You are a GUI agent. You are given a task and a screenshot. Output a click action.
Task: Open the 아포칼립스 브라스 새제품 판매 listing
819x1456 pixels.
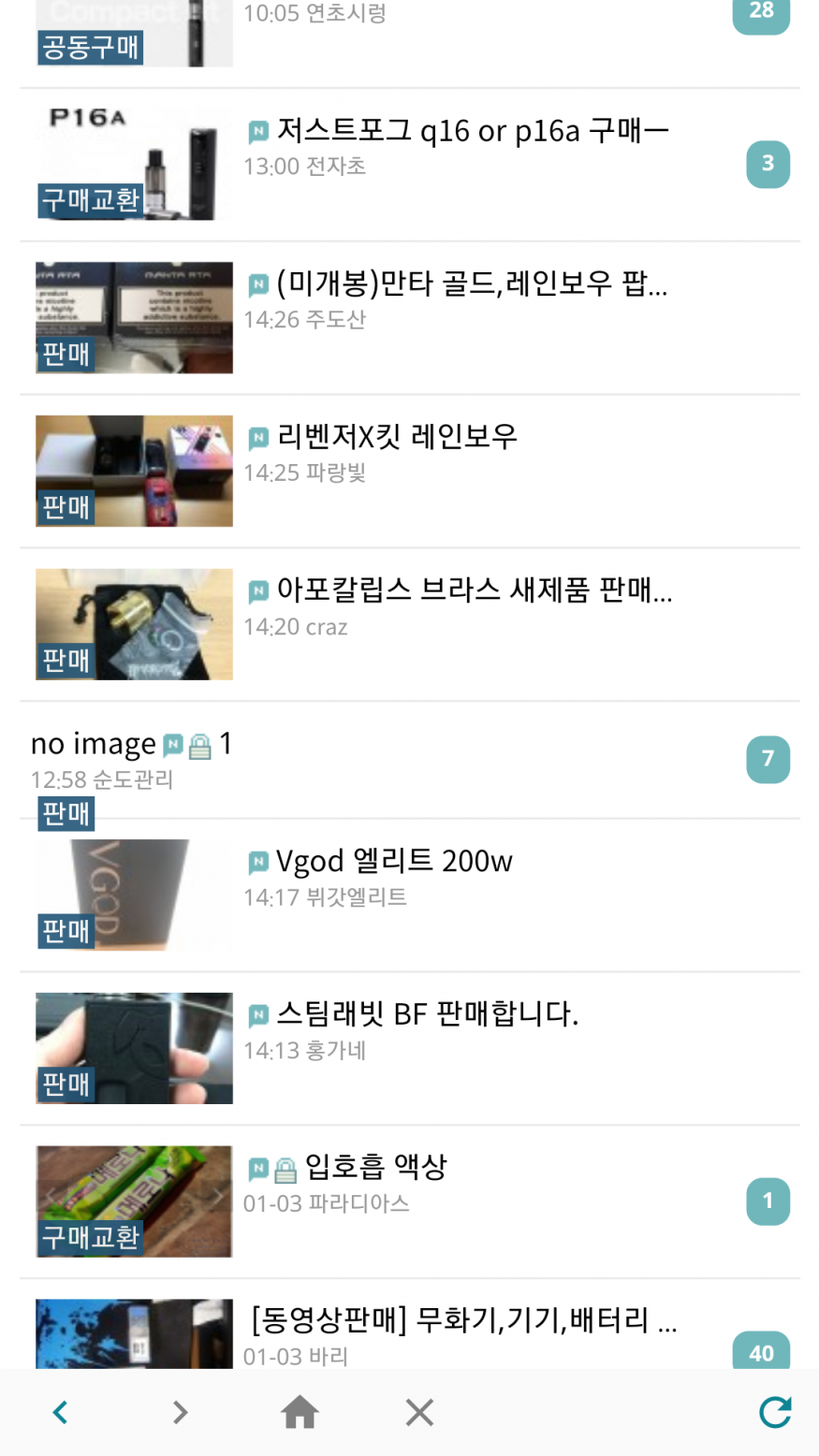point(474,590)
